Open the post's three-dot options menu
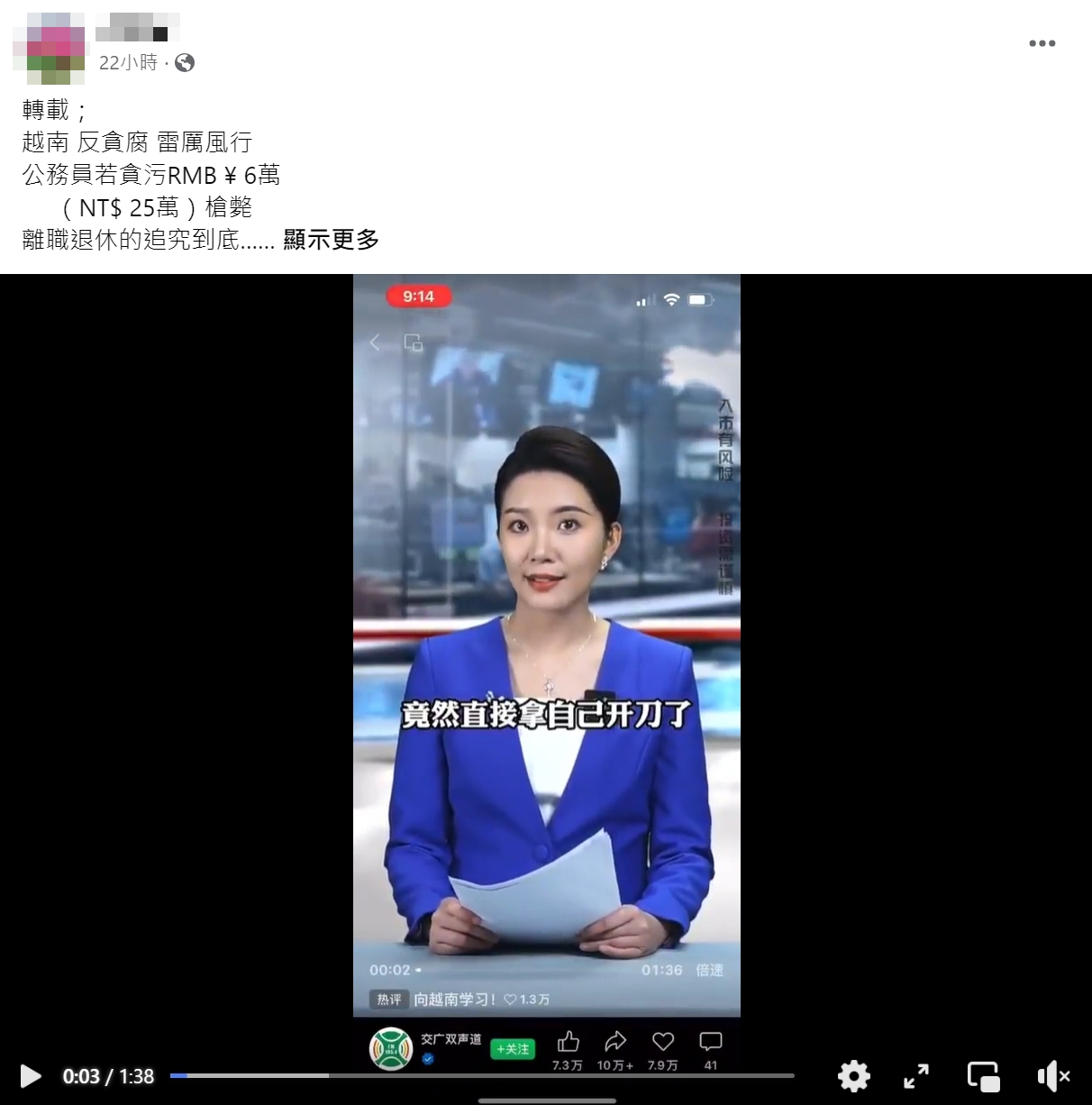This screenshot has width=1092, height=1105. click(1042, 43)
